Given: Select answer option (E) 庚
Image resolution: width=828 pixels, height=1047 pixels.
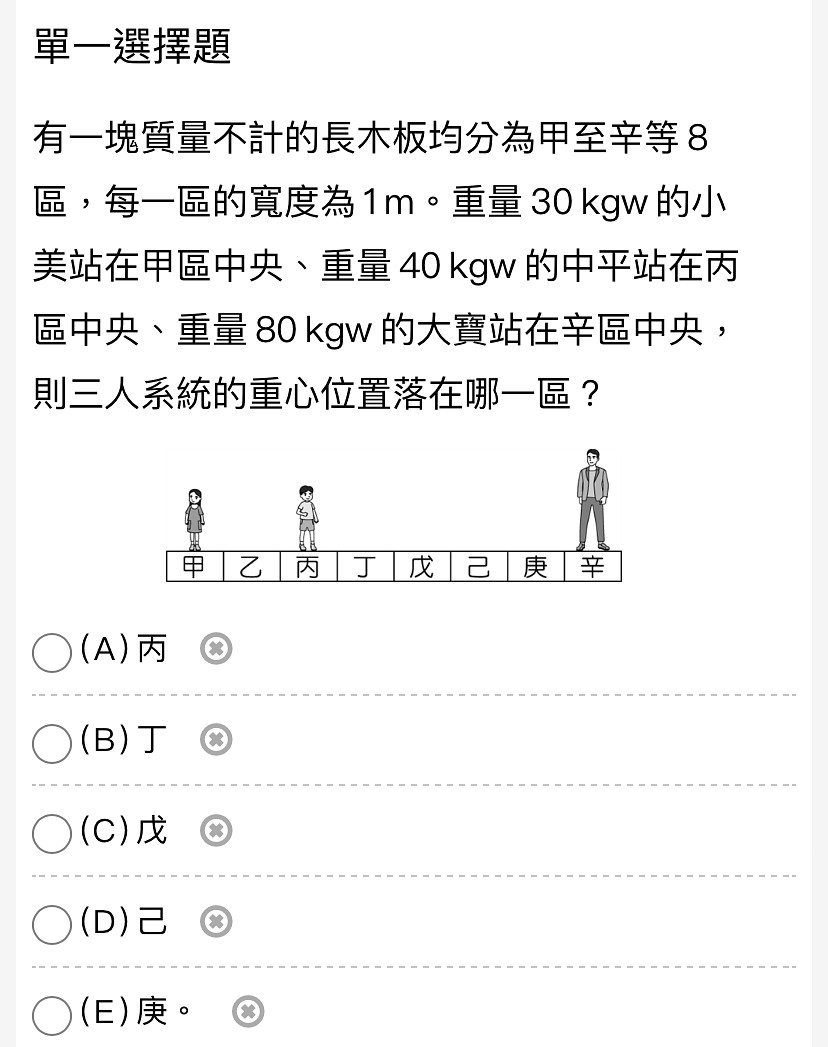Looking at the screenshot, I should coord(51,1016).
